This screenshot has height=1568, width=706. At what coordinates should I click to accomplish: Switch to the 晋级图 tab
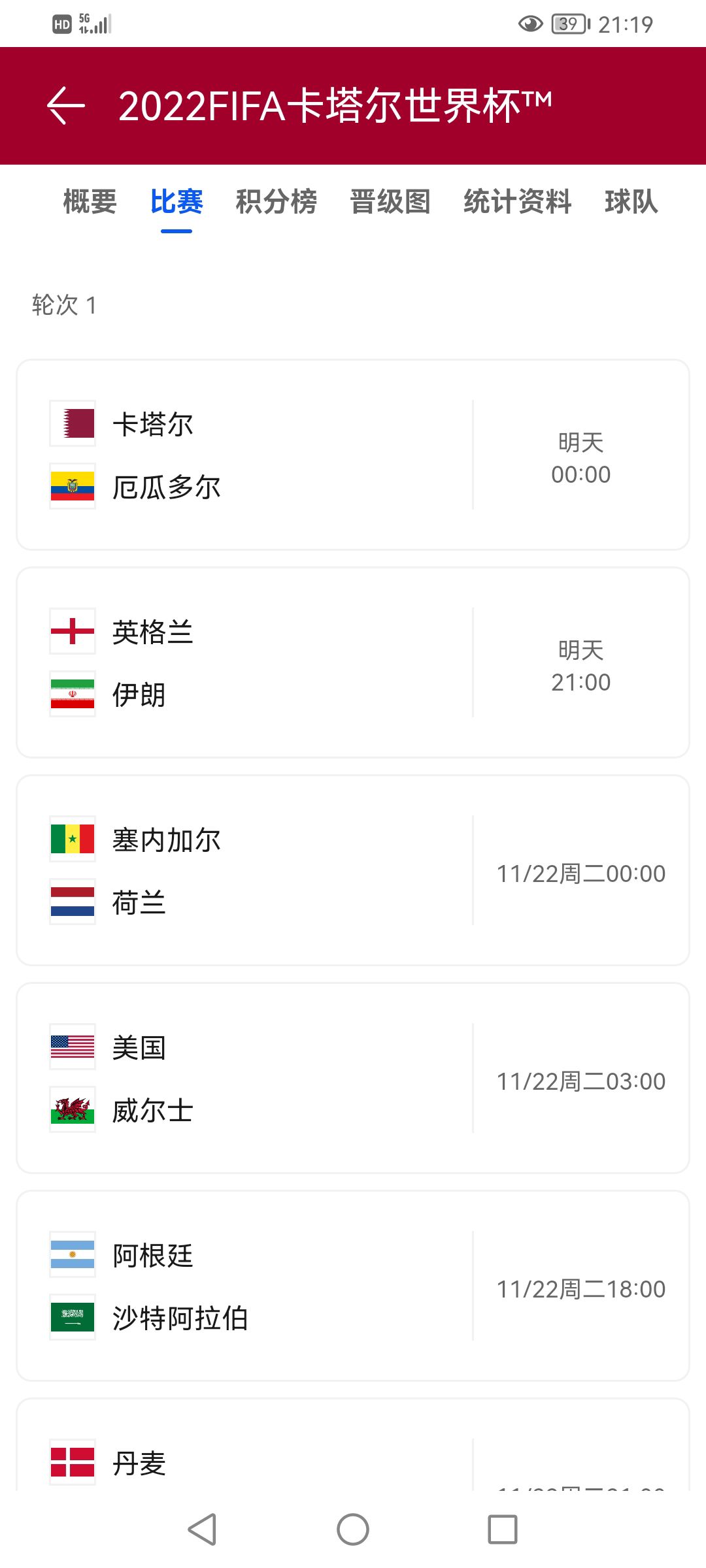(x=390, y=201)
